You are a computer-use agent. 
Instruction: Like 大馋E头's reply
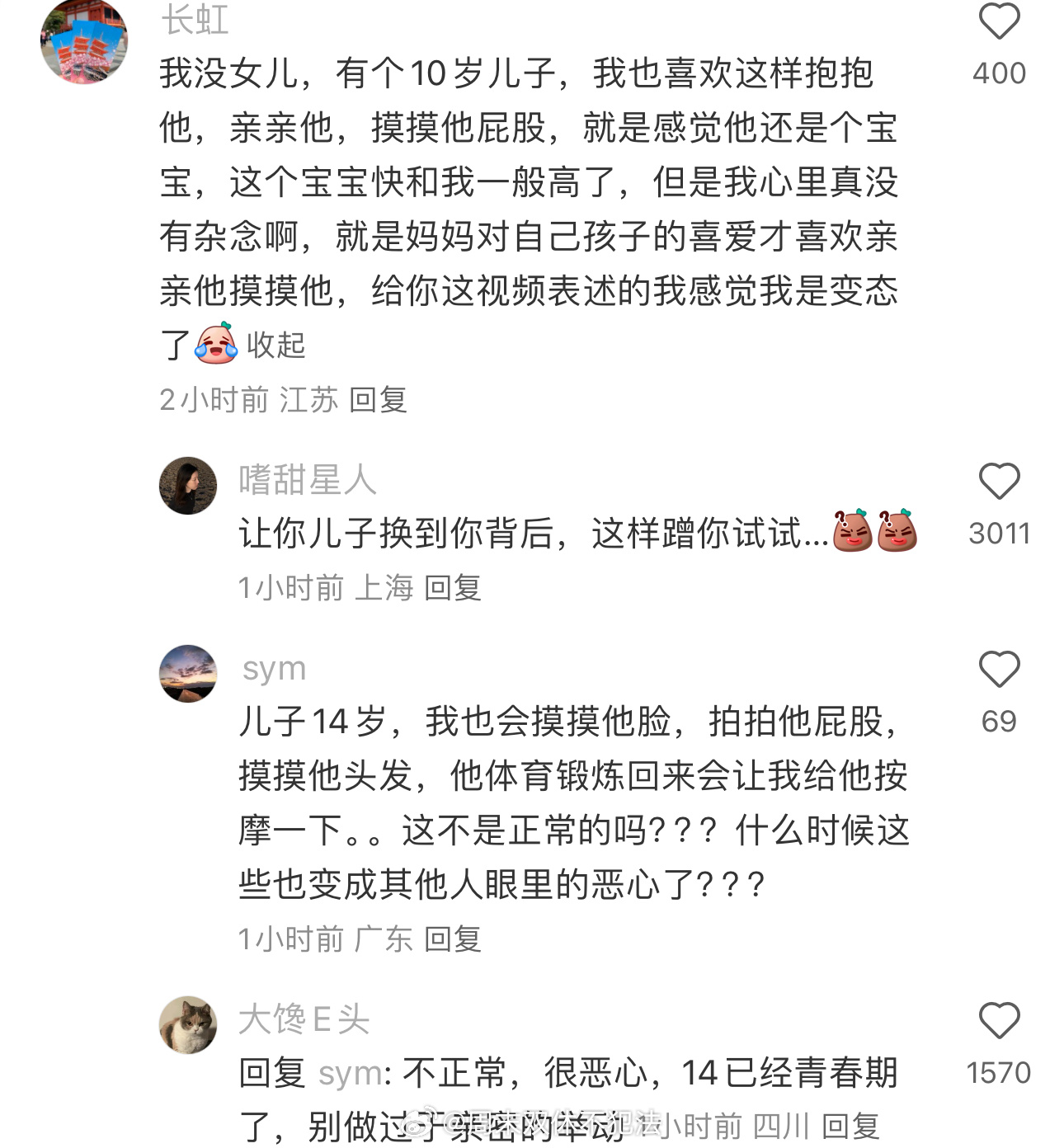click(x=999, y=1021)
